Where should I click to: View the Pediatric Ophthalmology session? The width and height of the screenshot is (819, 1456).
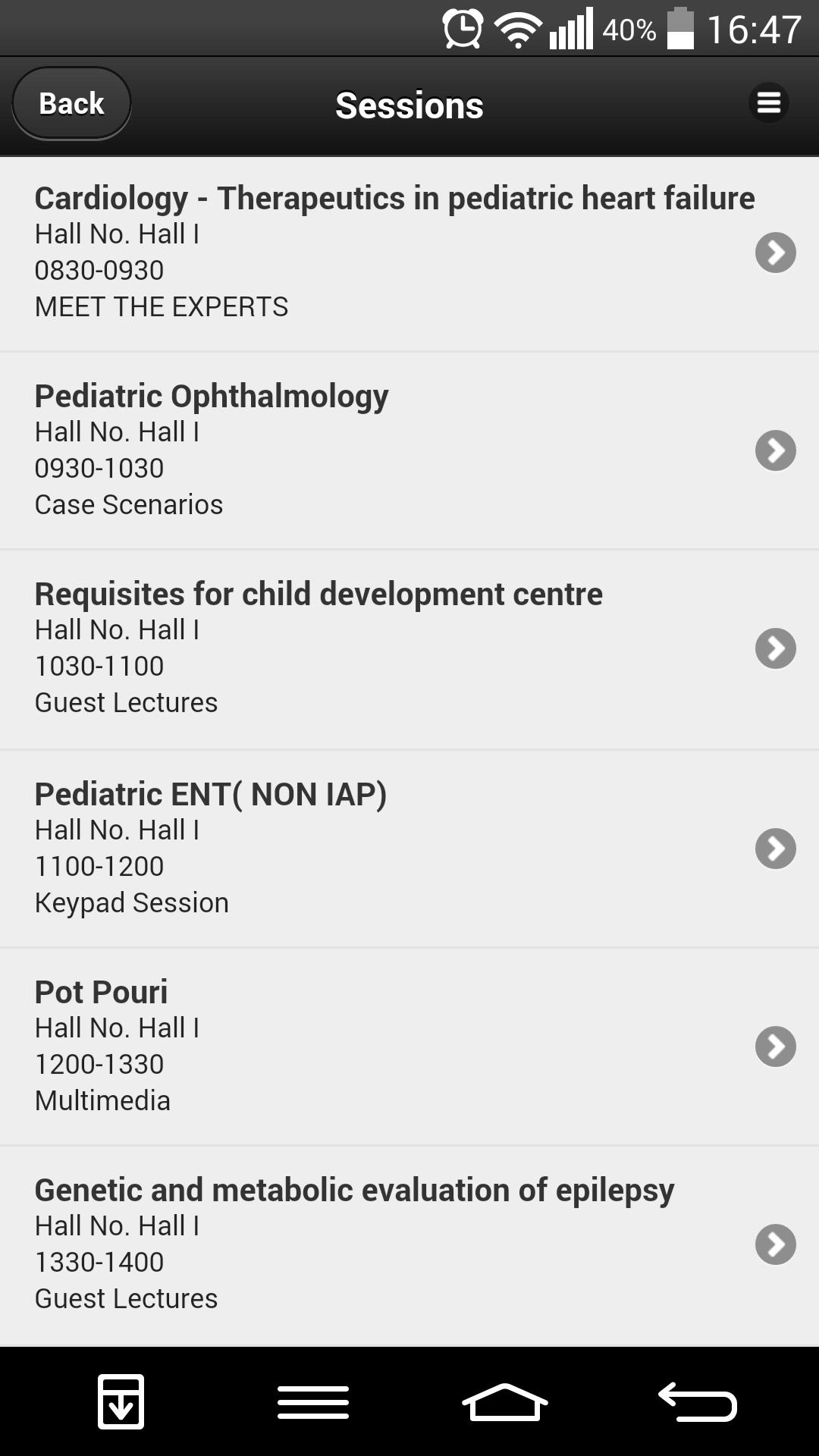pos(394,450)
